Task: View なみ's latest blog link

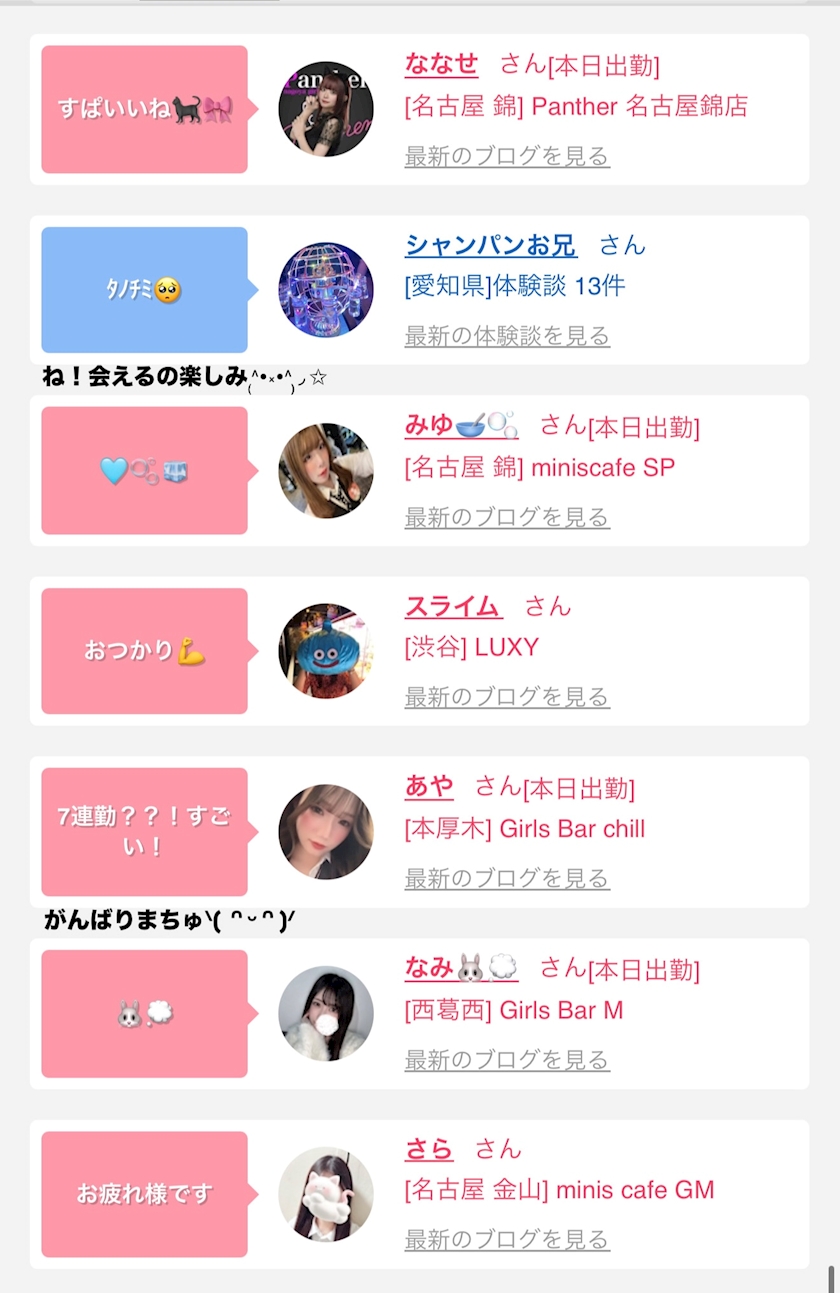Action: click(507, 1059)
